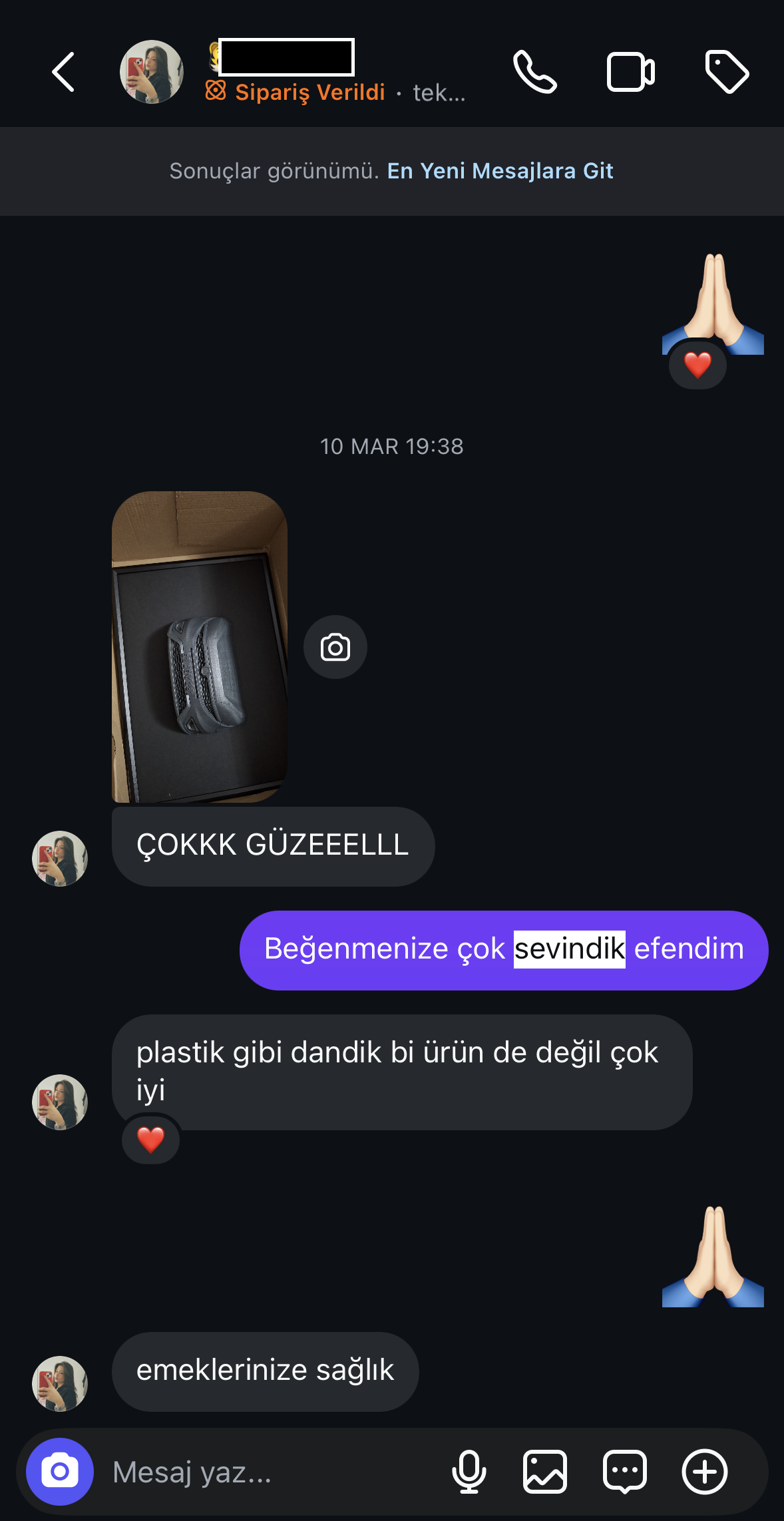Image resolution: width=784 pixels, height=1521 pixels.
Task: Tap the camera icon beside the photo
Action: click(x=335, y=647)
